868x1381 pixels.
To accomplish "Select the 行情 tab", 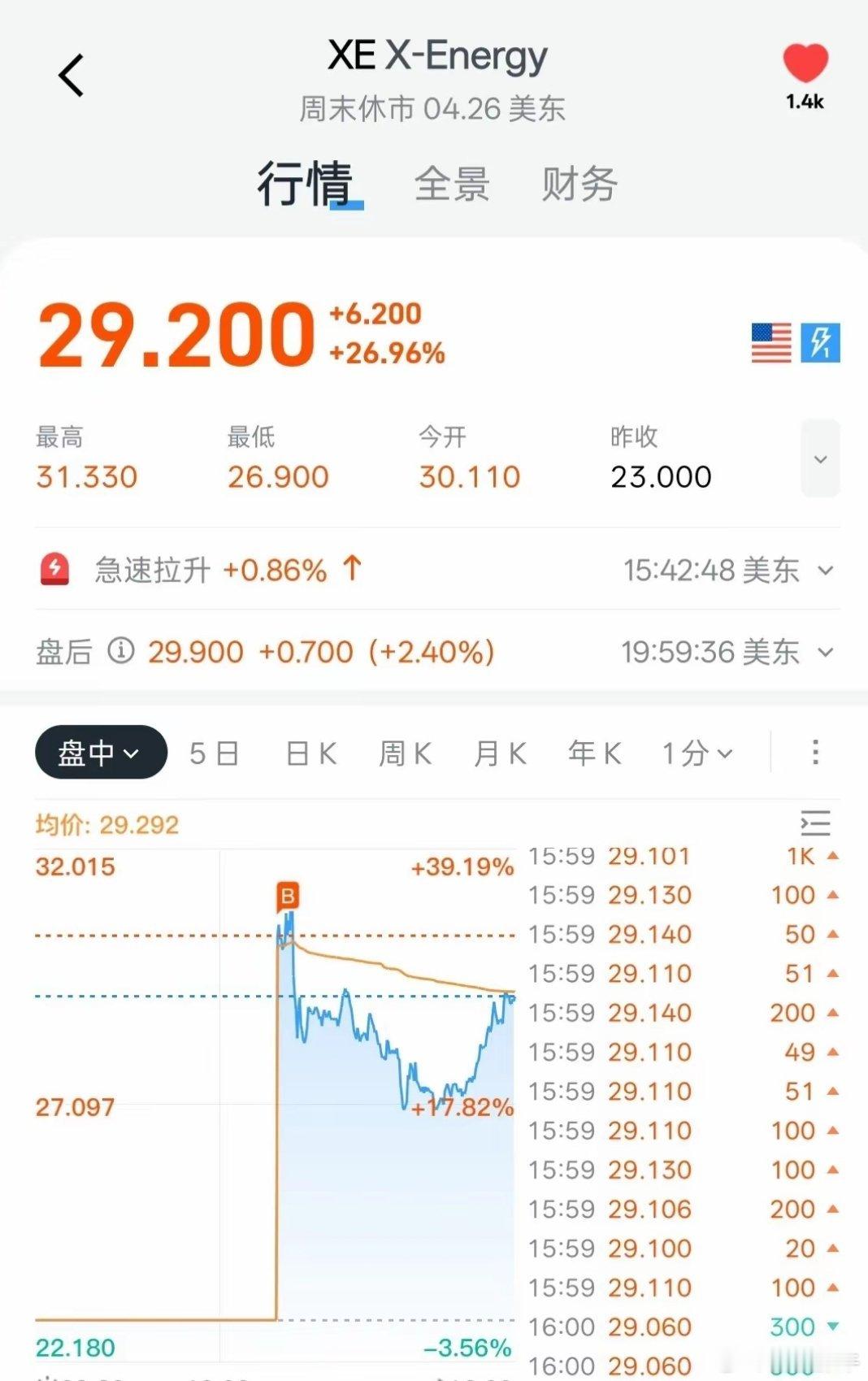I will tap(306, 184).
